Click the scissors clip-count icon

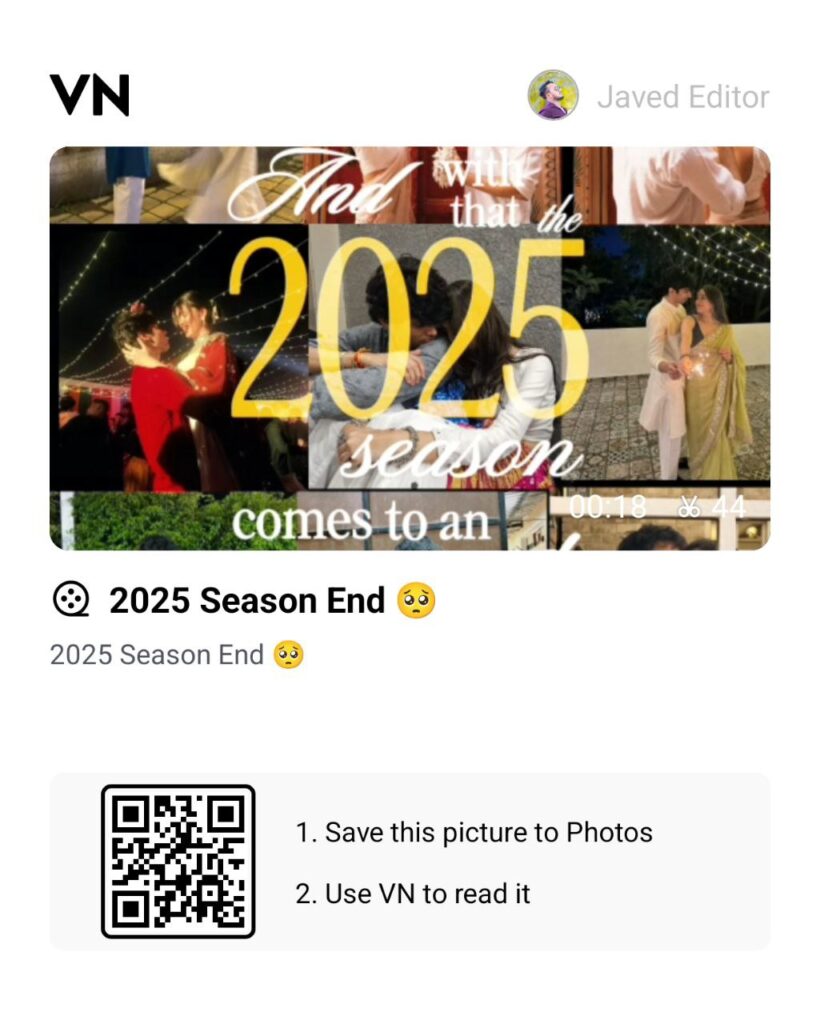coord(691,507)
